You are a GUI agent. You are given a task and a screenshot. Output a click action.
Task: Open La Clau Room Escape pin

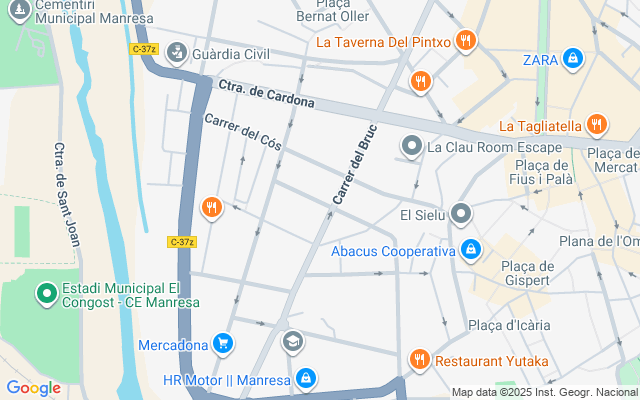412,147
